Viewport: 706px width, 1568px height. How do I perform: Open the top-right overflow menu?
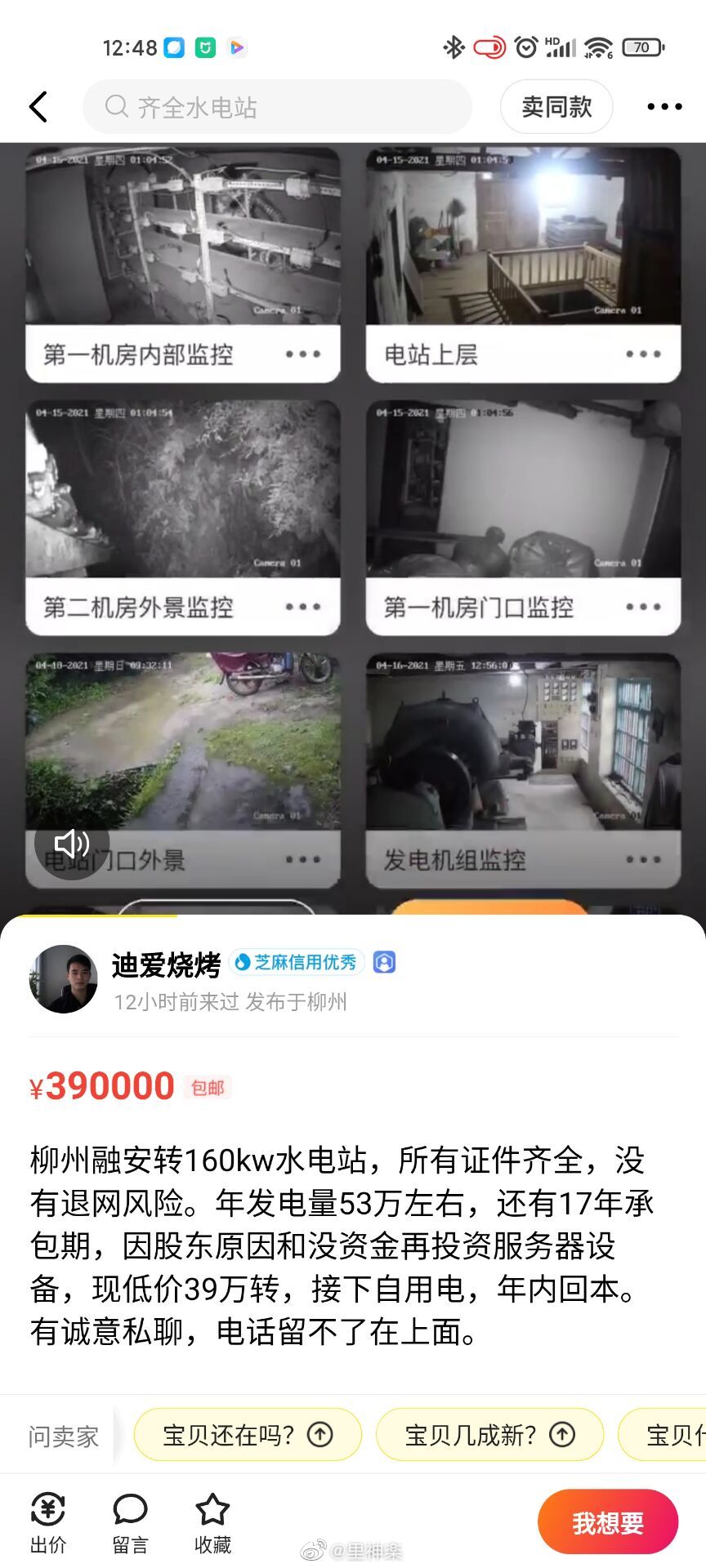pos(664,107)
